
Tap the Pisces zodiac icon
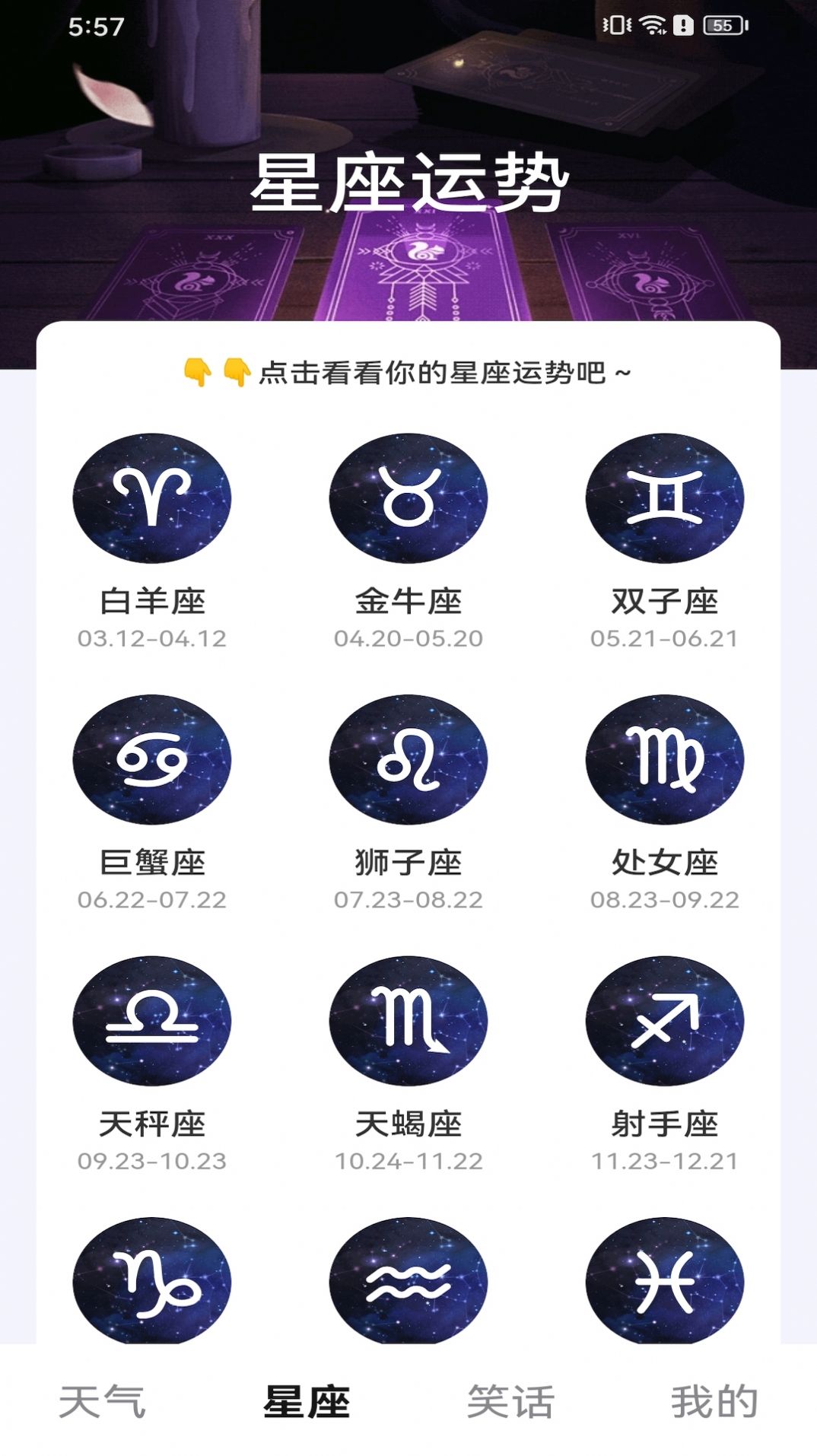664,1280
